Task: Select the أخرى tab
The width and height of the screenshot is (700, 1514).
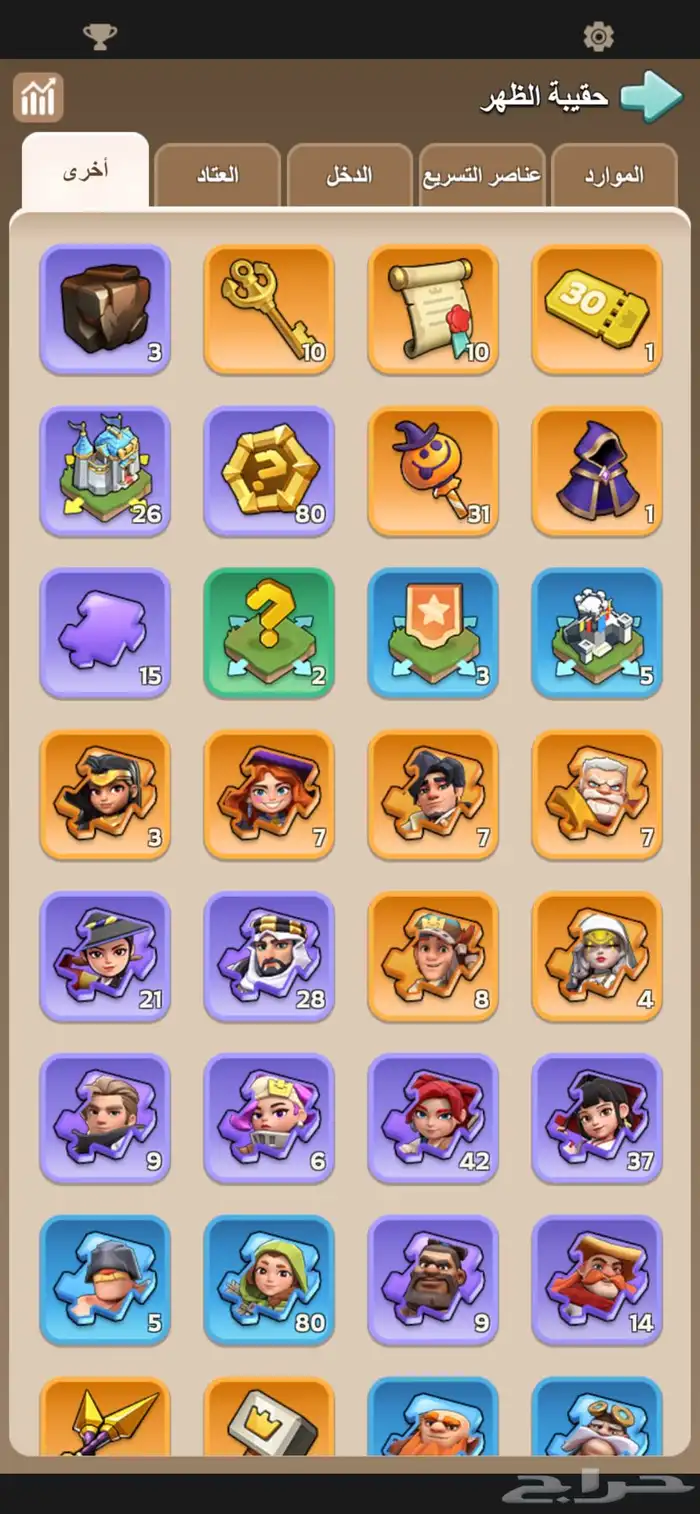Action: coord(86,170)
